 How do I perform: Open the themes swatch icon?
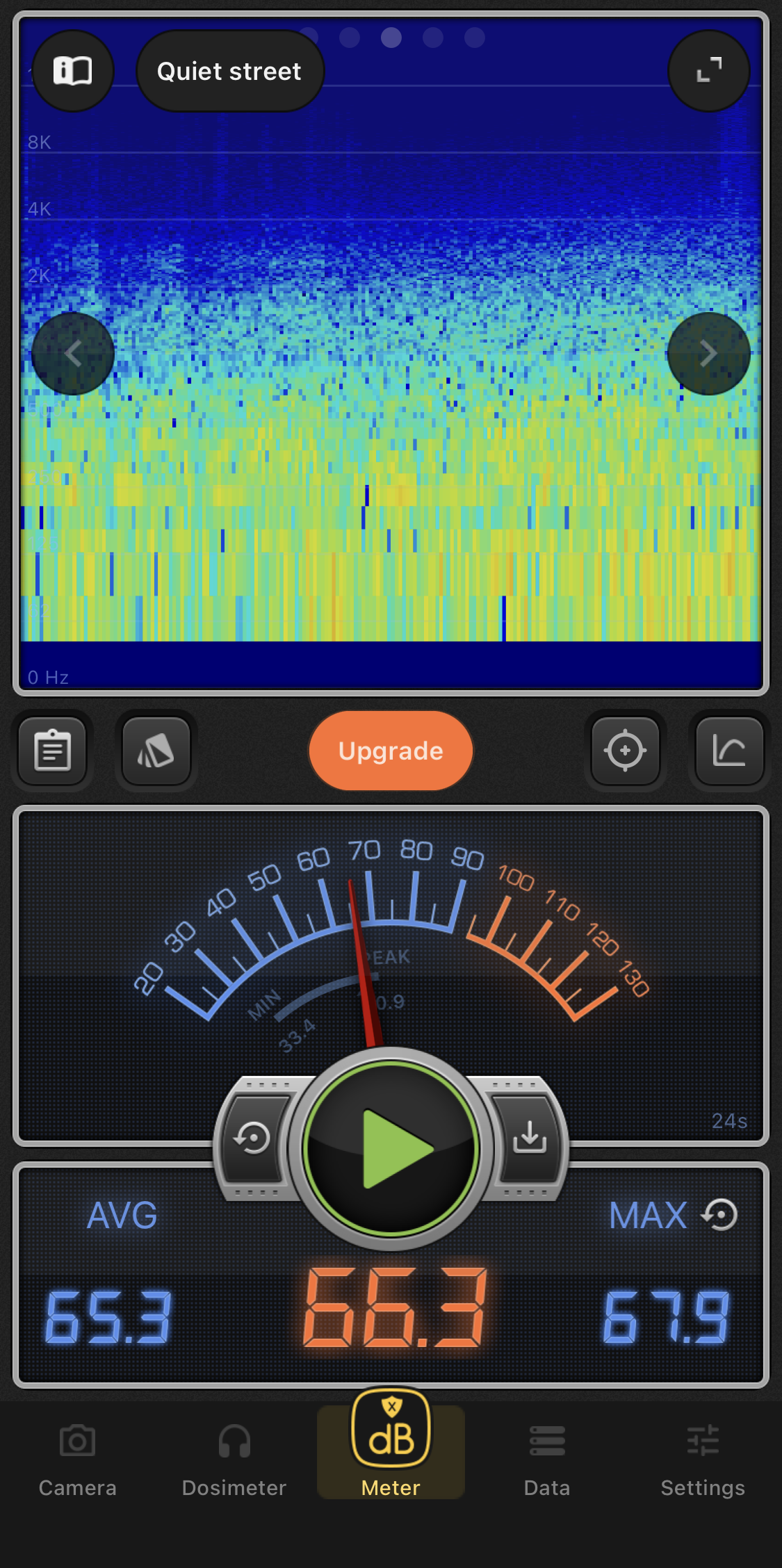tap(156, 751)
